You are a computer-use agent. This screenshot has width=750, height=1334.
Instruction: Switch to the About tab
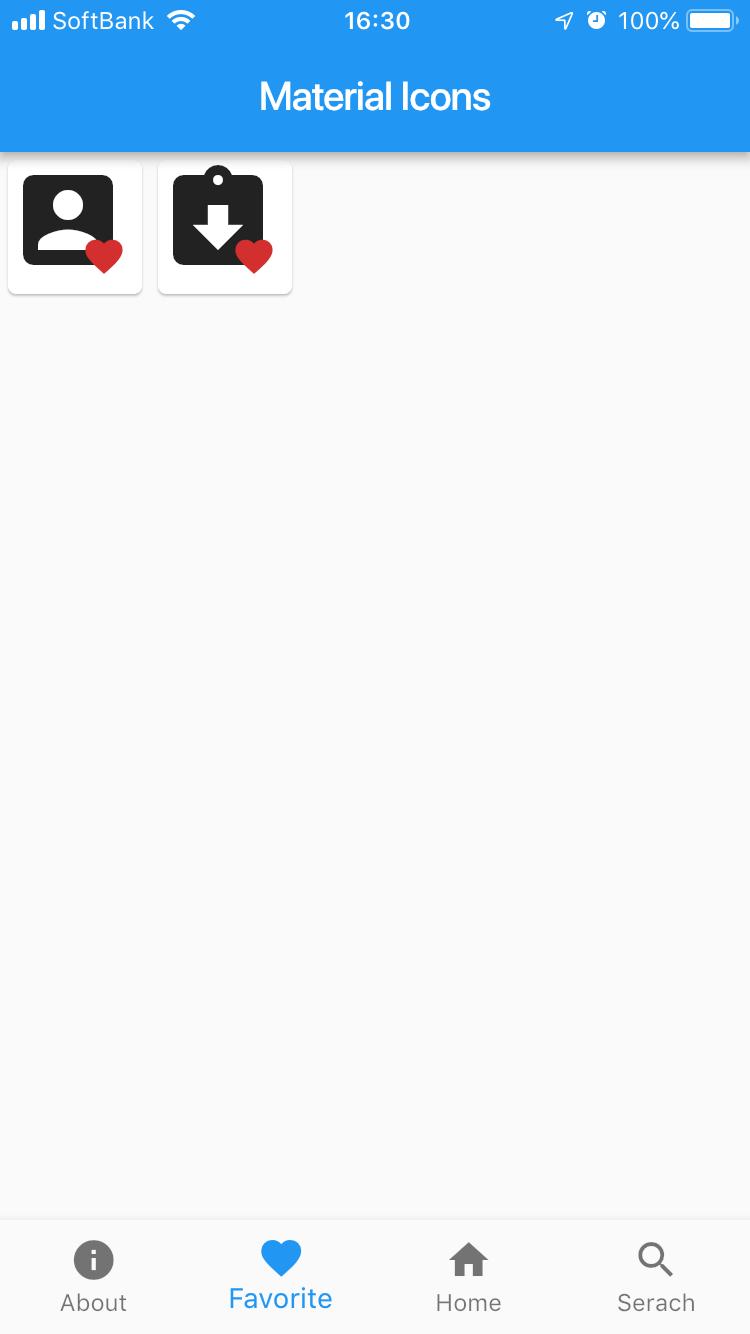(93, 1277)
